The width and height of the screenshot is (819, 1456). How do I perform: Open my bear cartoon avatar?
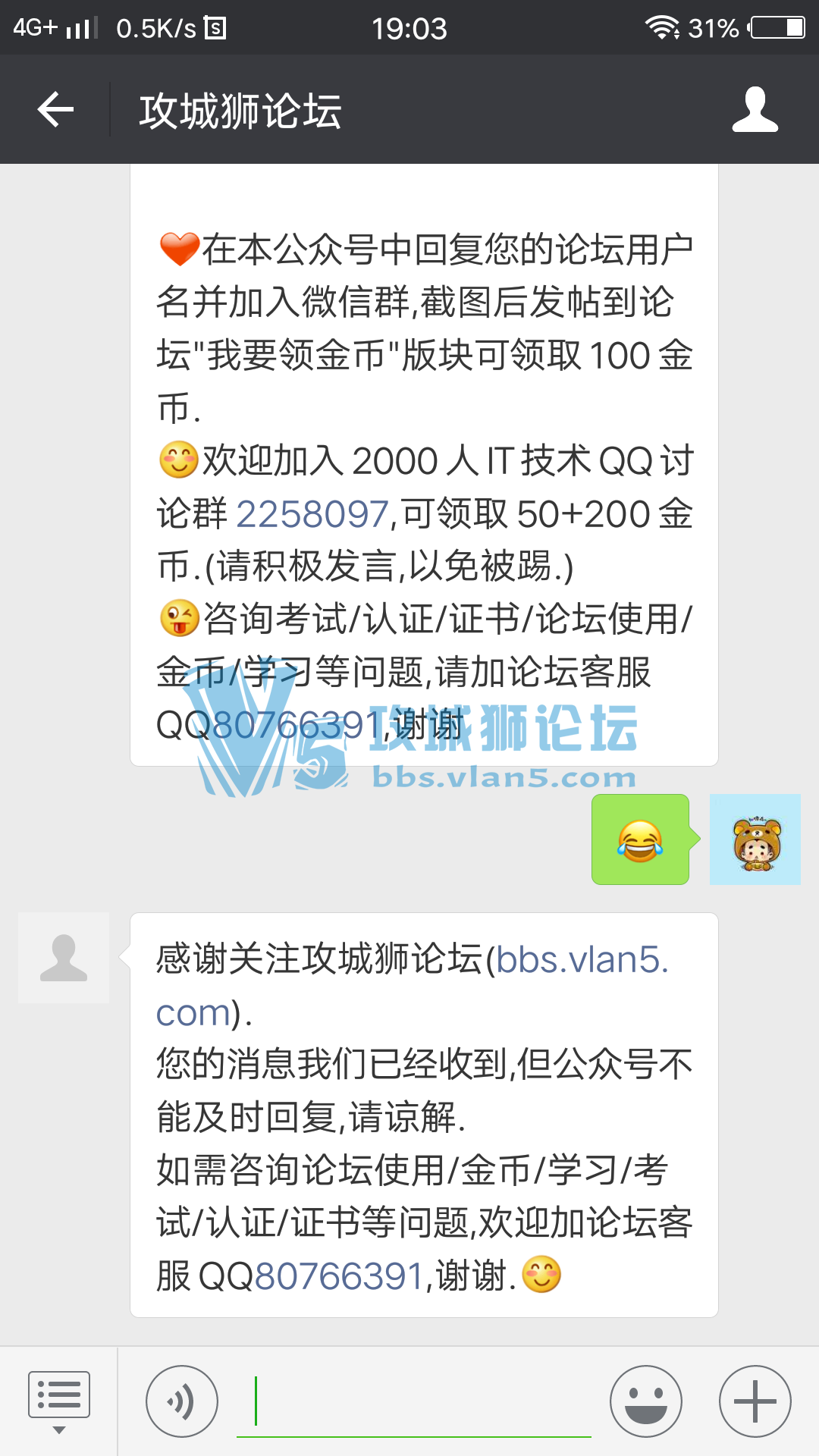coord(755,839)
